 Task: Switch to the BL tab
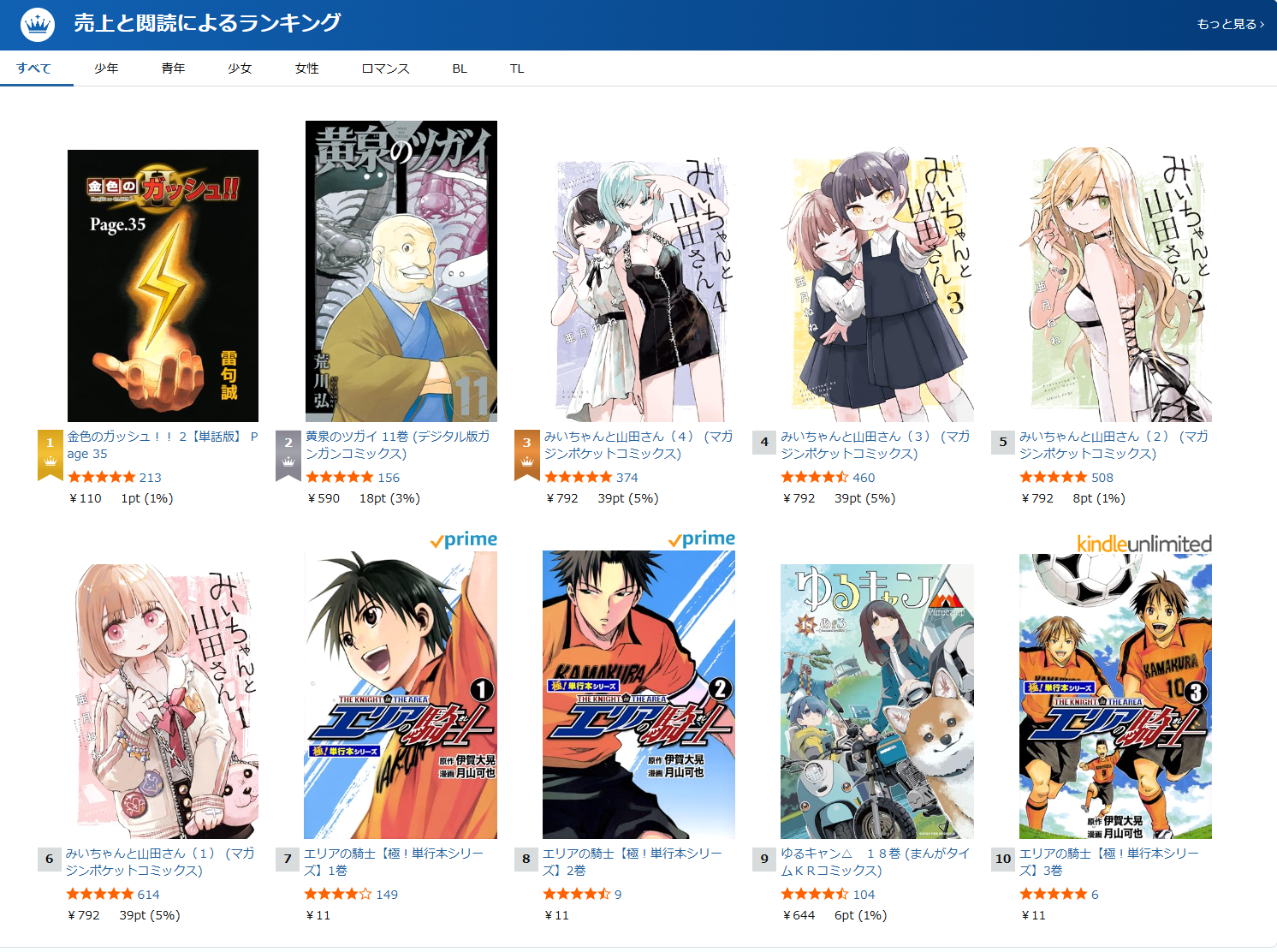[x=460, y=68]
